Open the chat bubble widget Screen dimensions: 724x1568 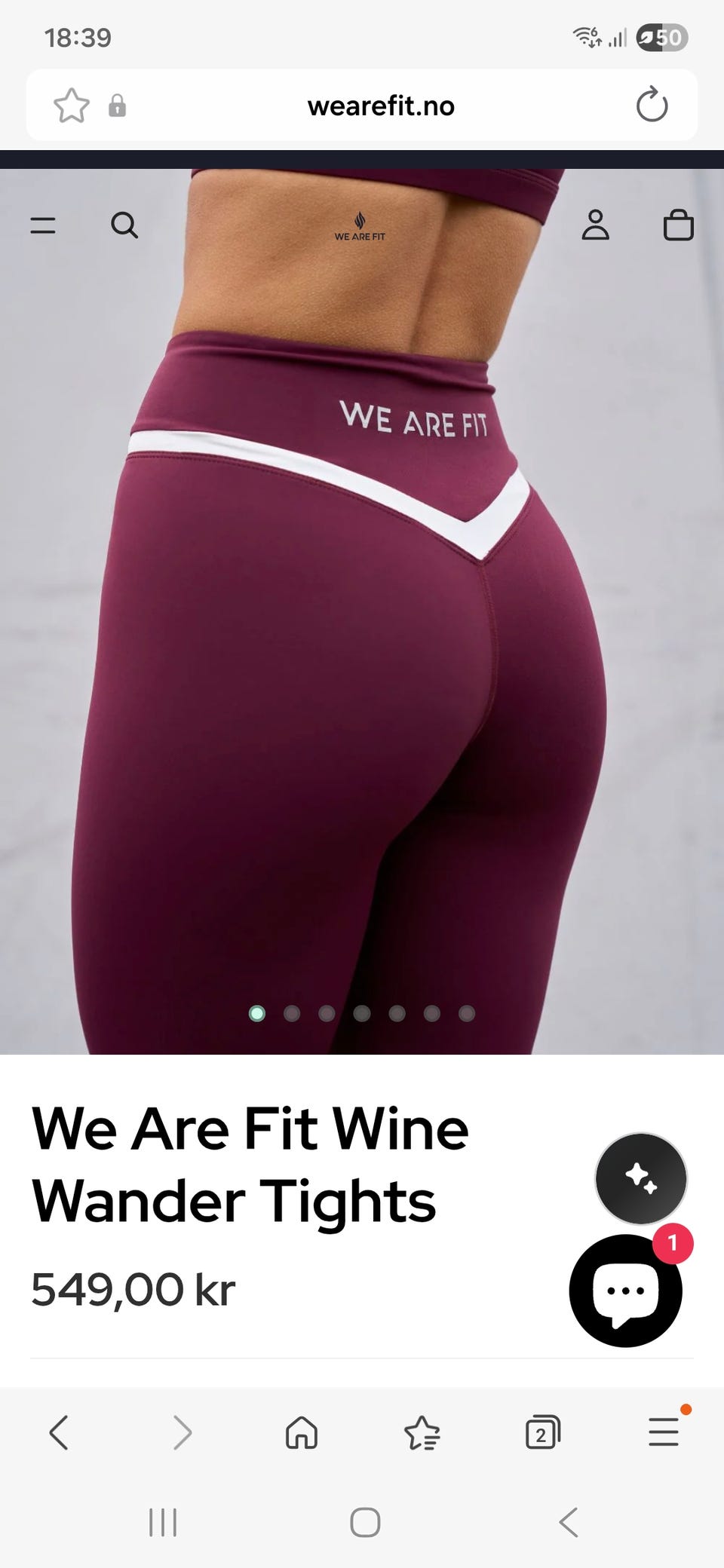click(x=626, y=1290)
